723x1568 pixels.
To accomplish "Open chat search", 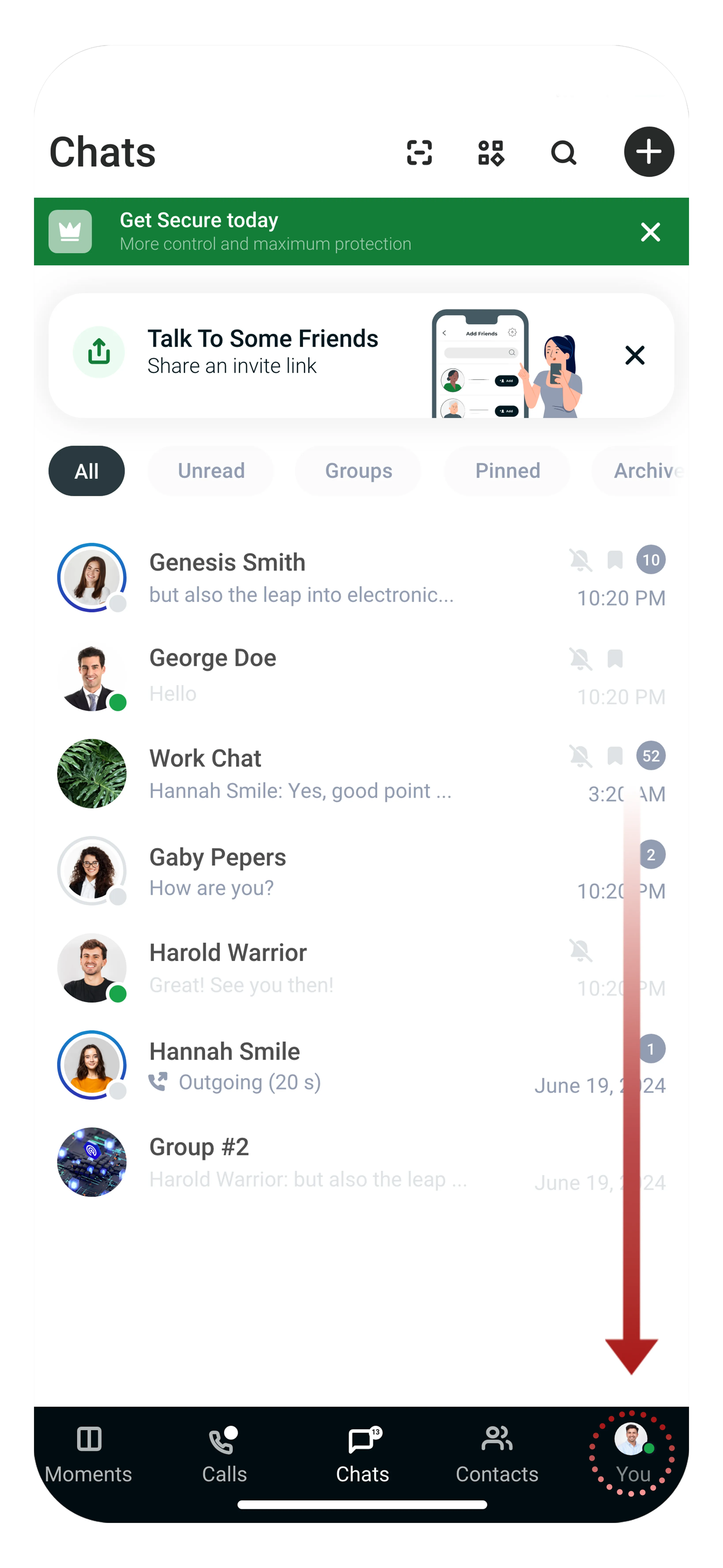I will pyautogui.click(x=564, y=153).
